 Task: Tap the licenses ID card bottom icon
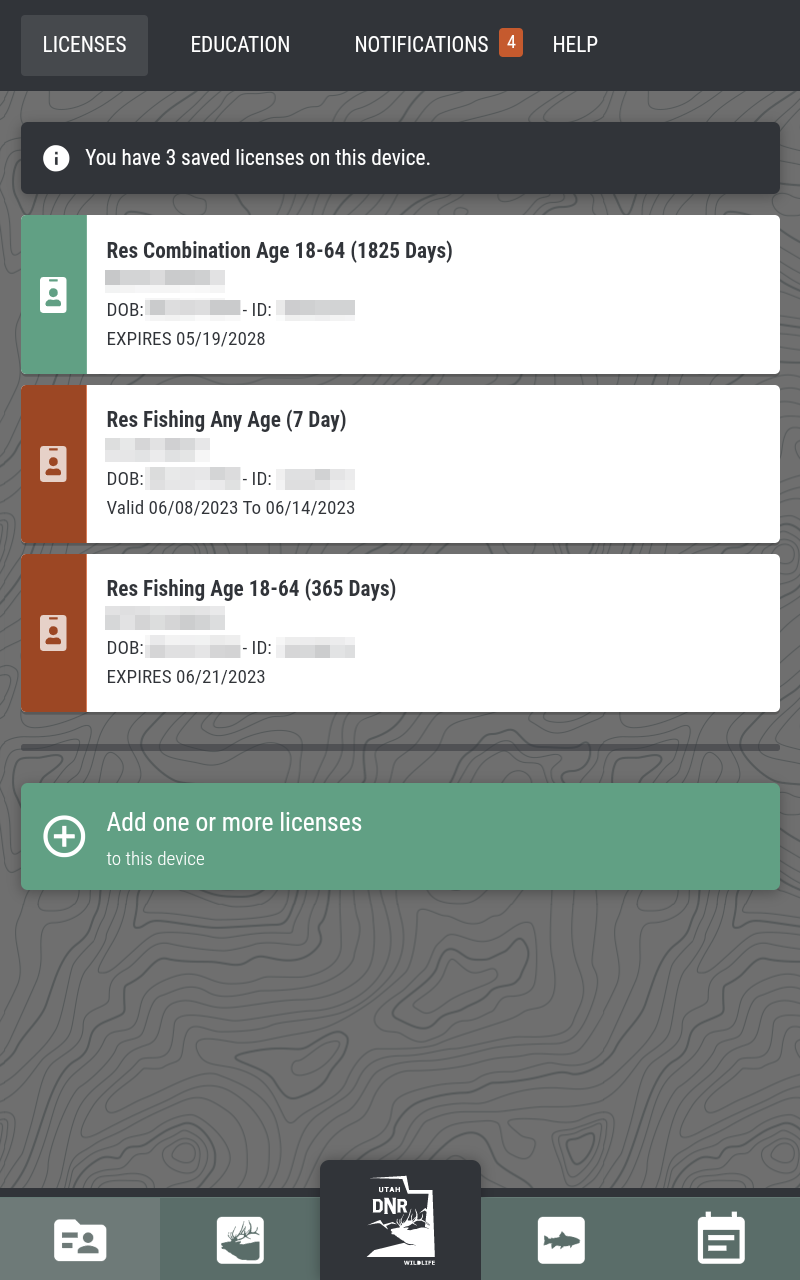click(x=80, y=1240)
